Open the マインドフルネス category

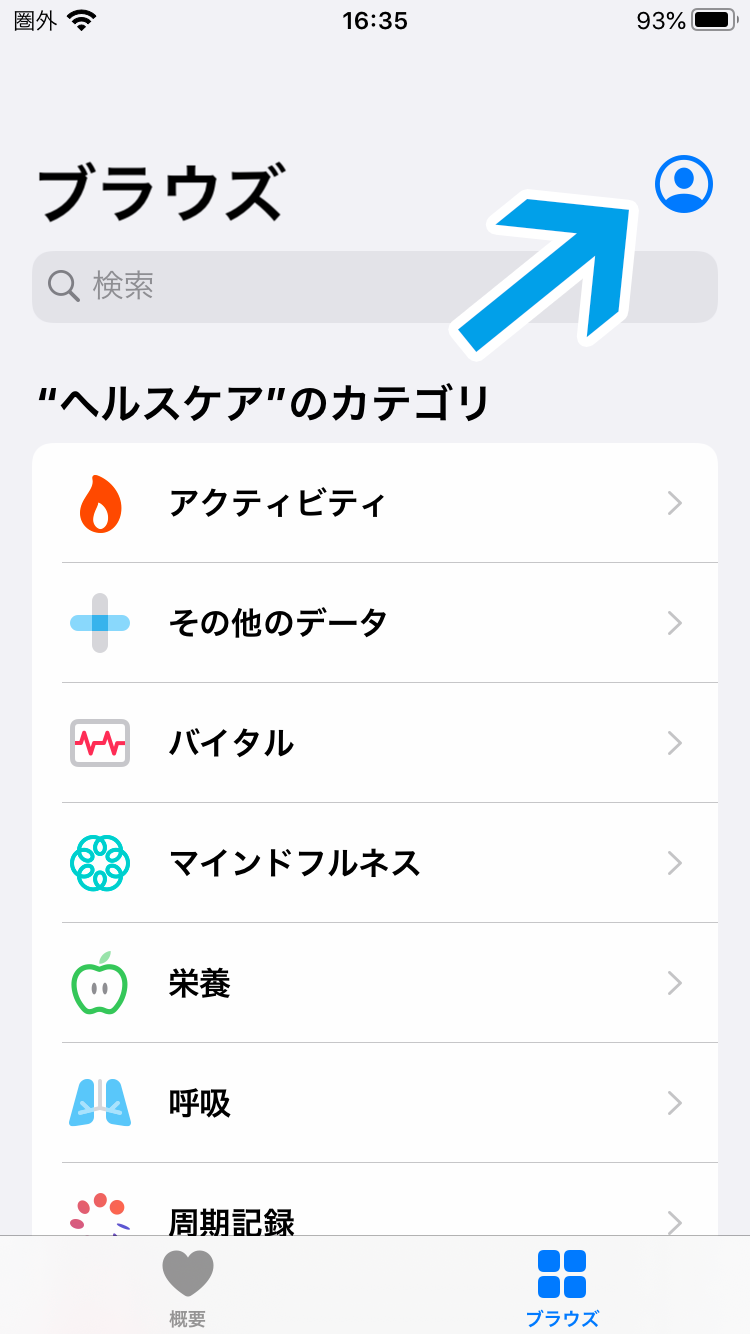click(375, 863)
